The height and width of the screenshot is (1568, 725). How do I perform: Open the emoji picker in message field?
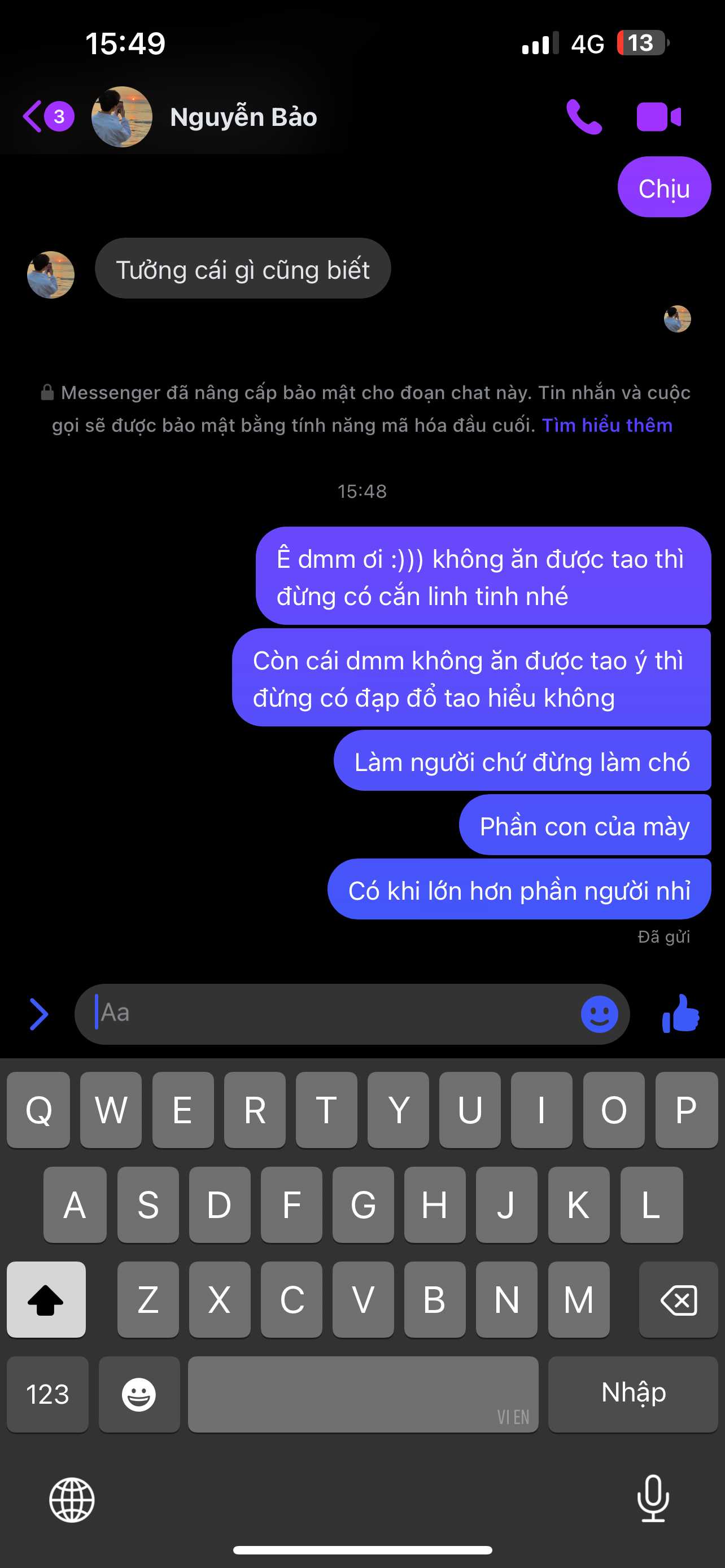[599, 1014]
